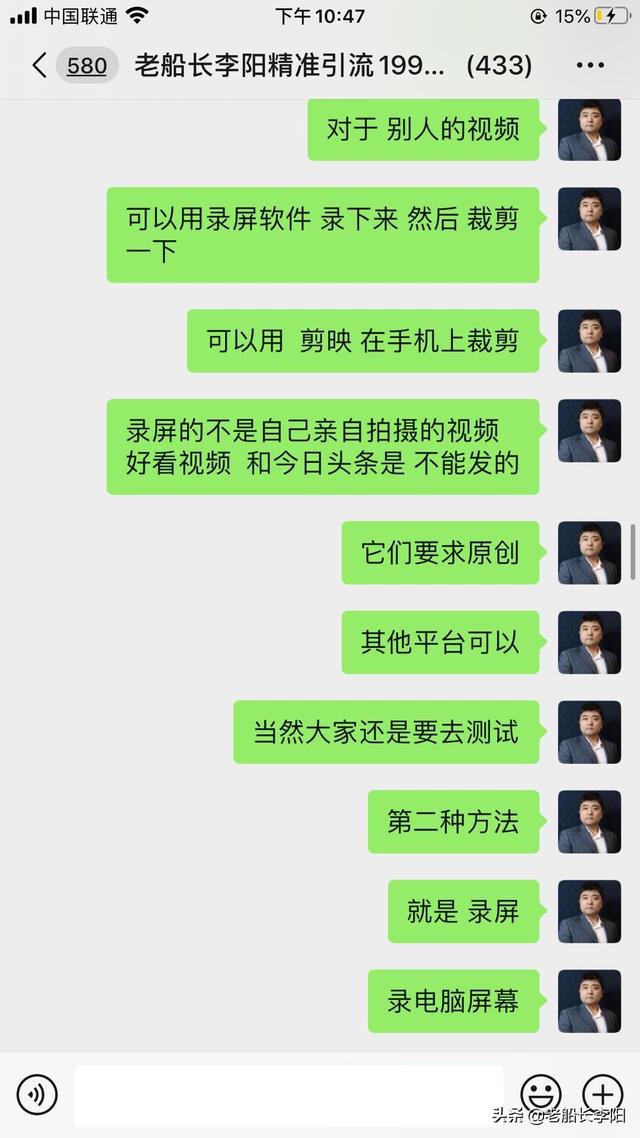Screen dimensions: 640x1138
Task: Open the group chat overflow menu
Action: pyautogui.click(x=590, y=65)
